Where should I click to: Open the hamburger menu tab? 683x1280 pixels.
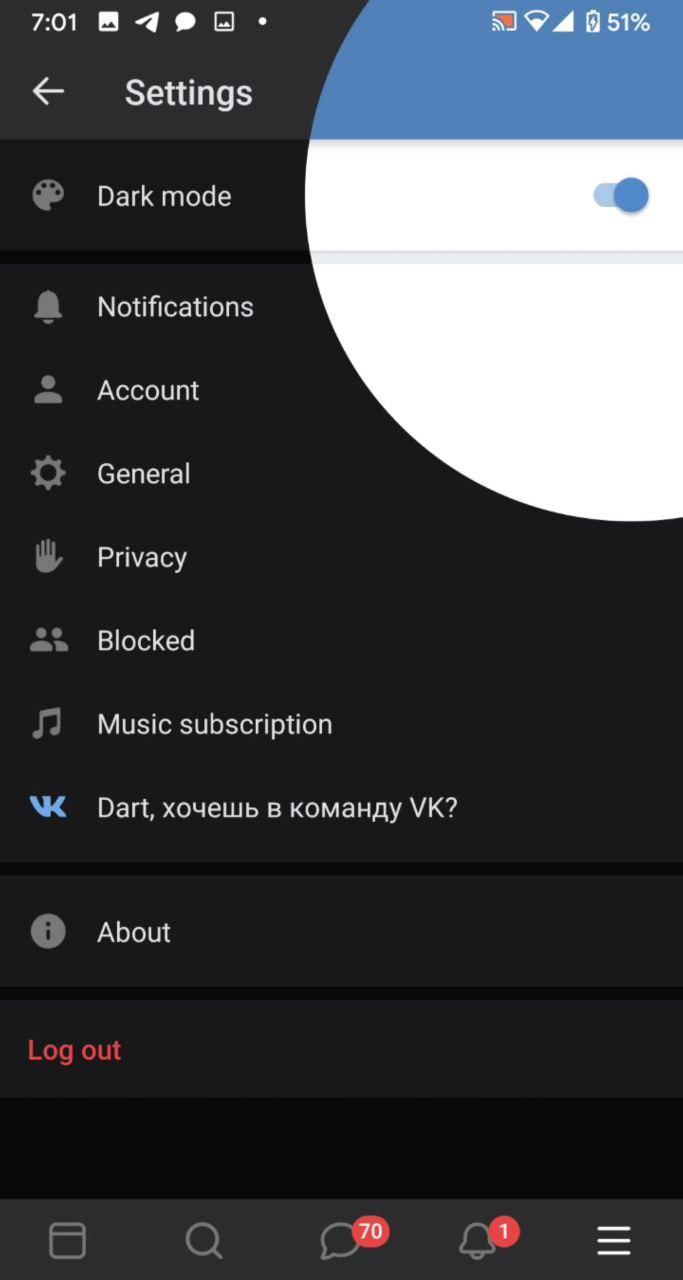614,1241
